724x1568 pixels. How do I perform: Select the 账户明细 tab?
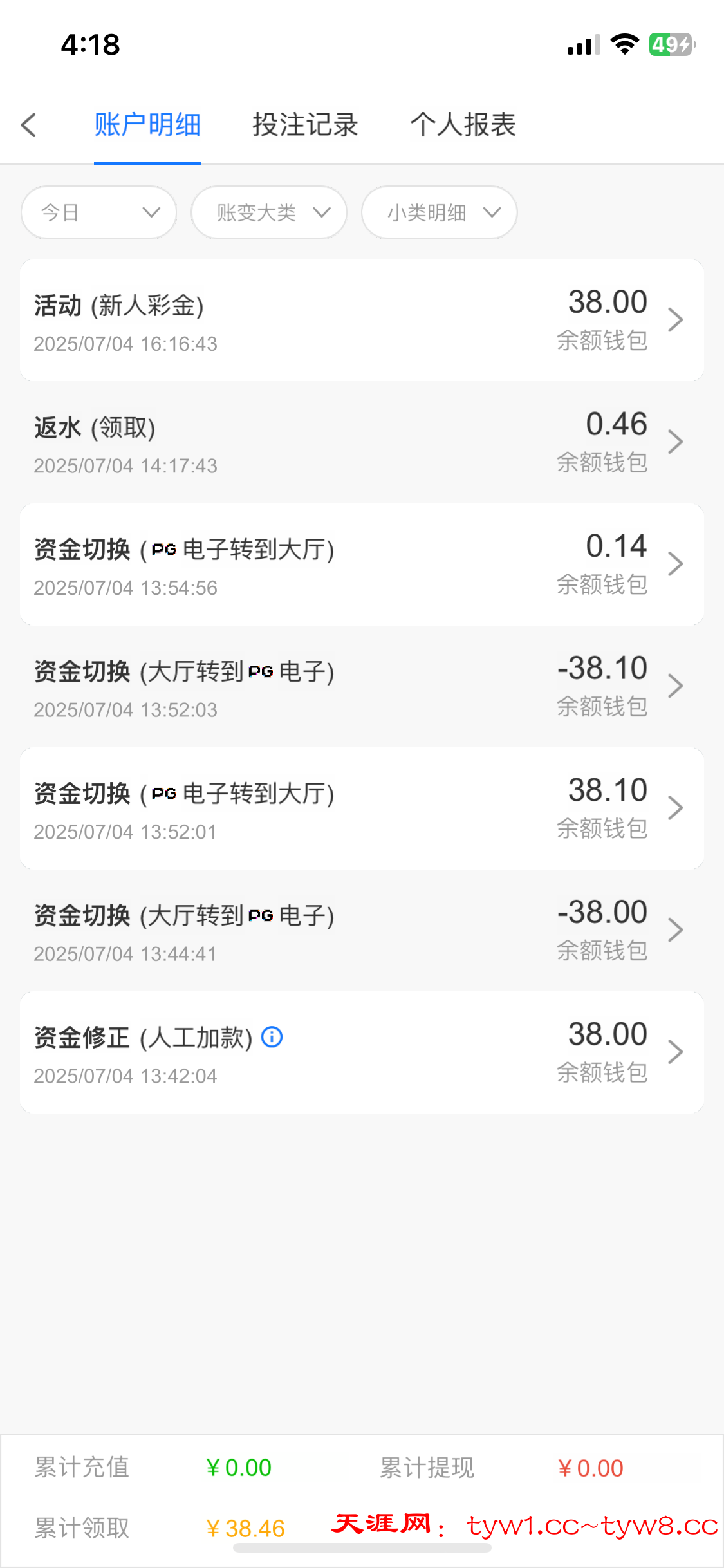(x=147, y=125)
